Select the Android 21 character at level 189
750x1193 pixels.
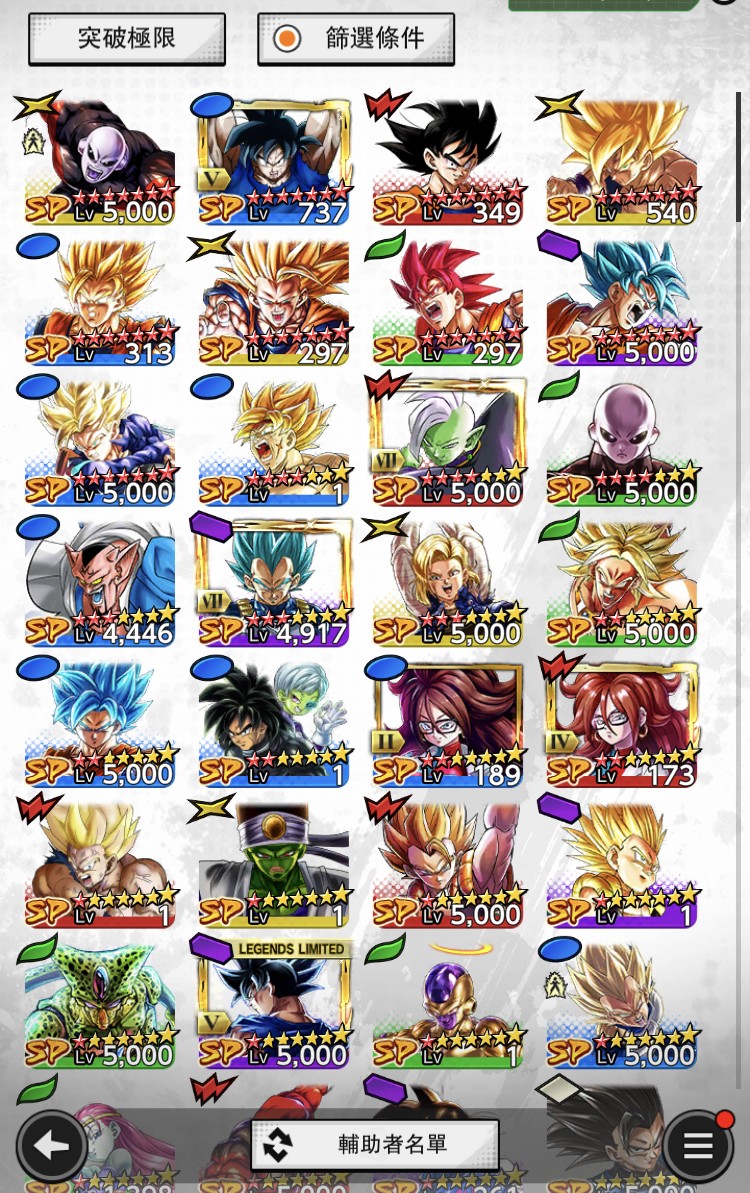[448, 720]
